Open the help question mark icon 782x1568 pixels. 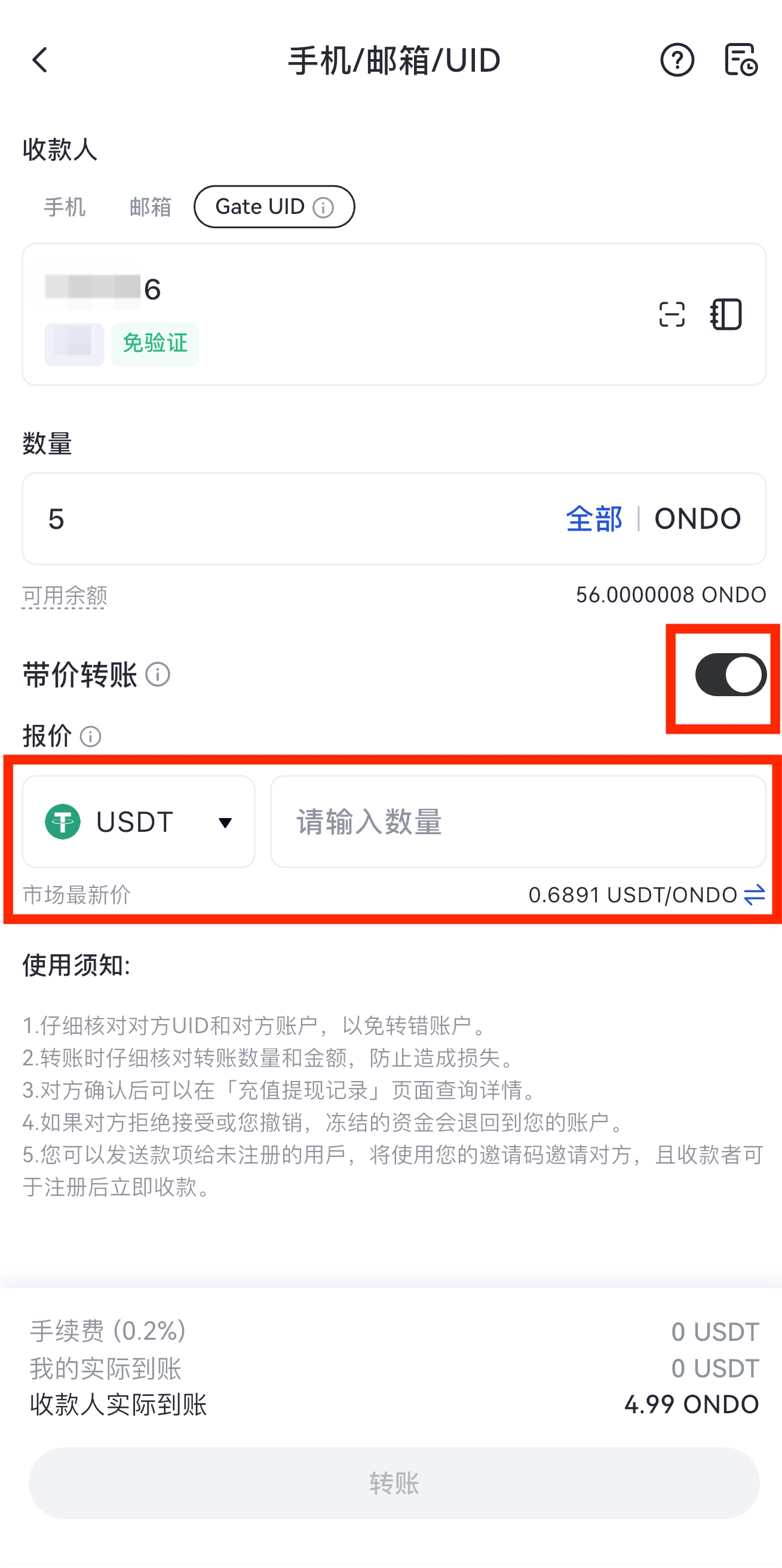677,60
